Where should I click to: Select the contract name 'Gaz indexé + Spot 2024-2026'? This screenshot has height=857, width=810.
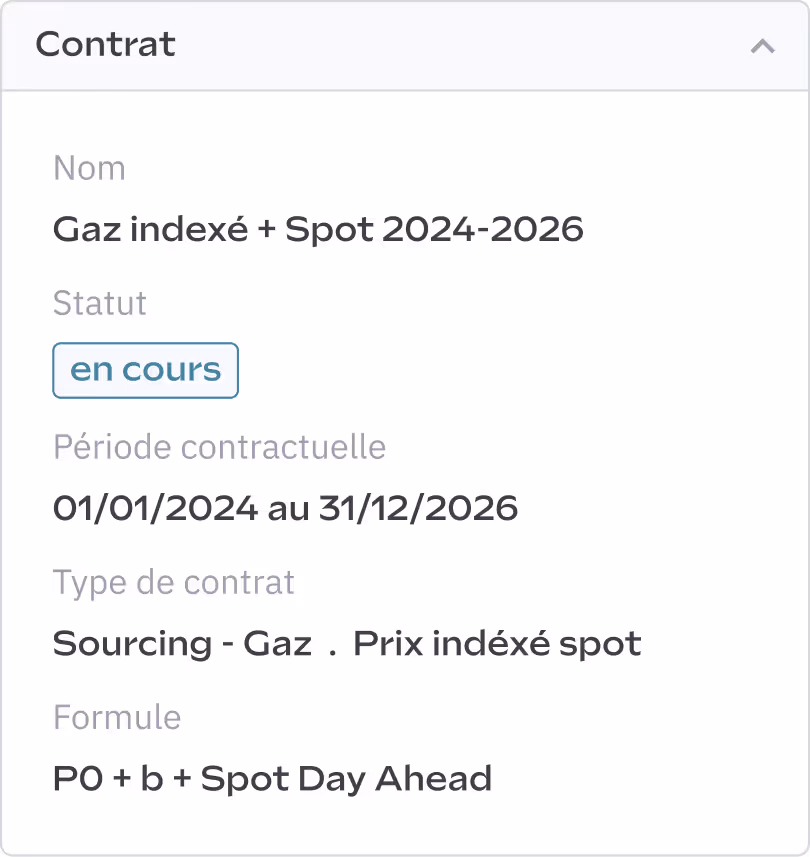click(318, 229)
